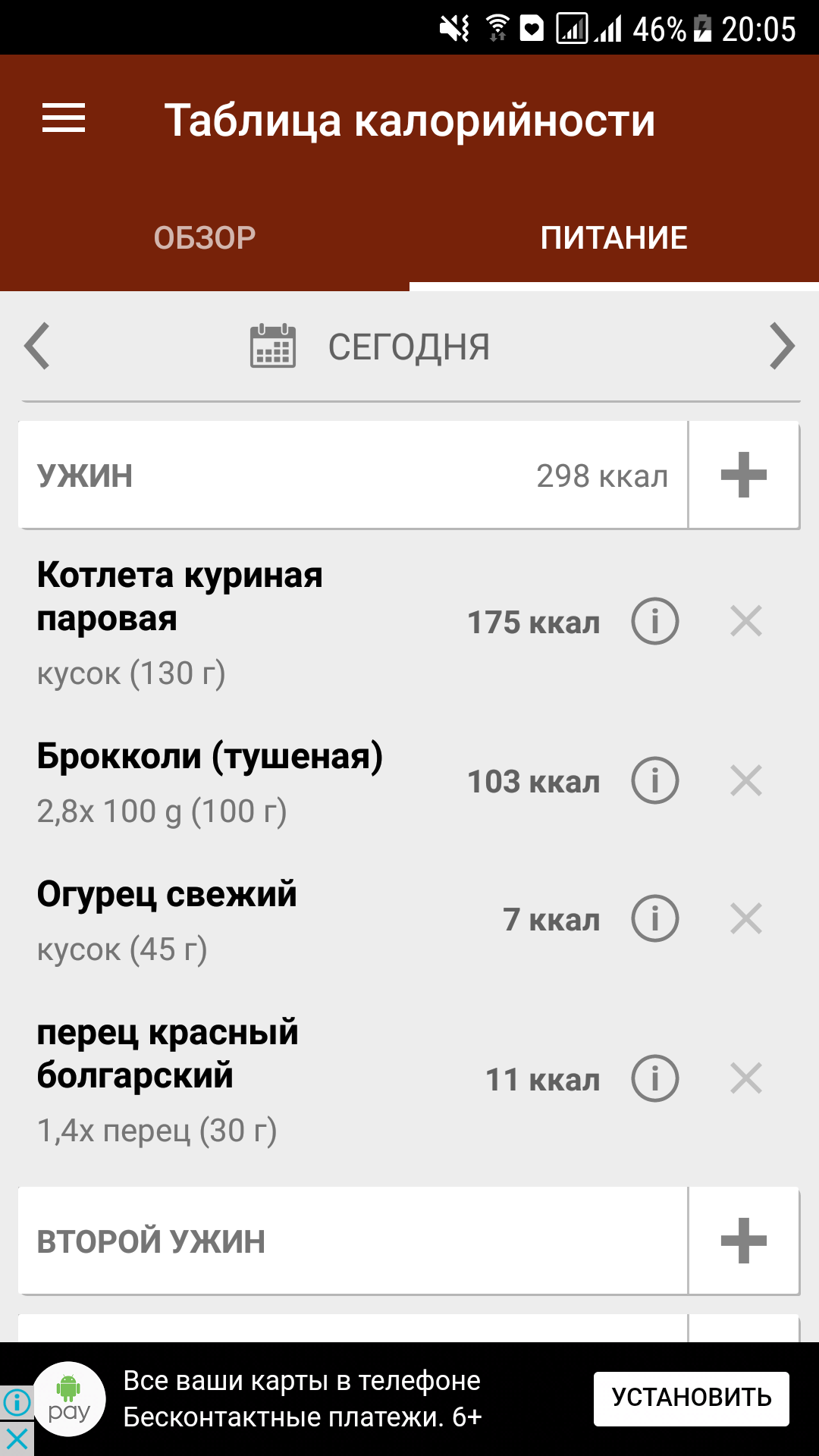This screenshot has width=819, height=1456.
Task: Open the hamburger drawer menu
Action: click(x=64, y=118)
